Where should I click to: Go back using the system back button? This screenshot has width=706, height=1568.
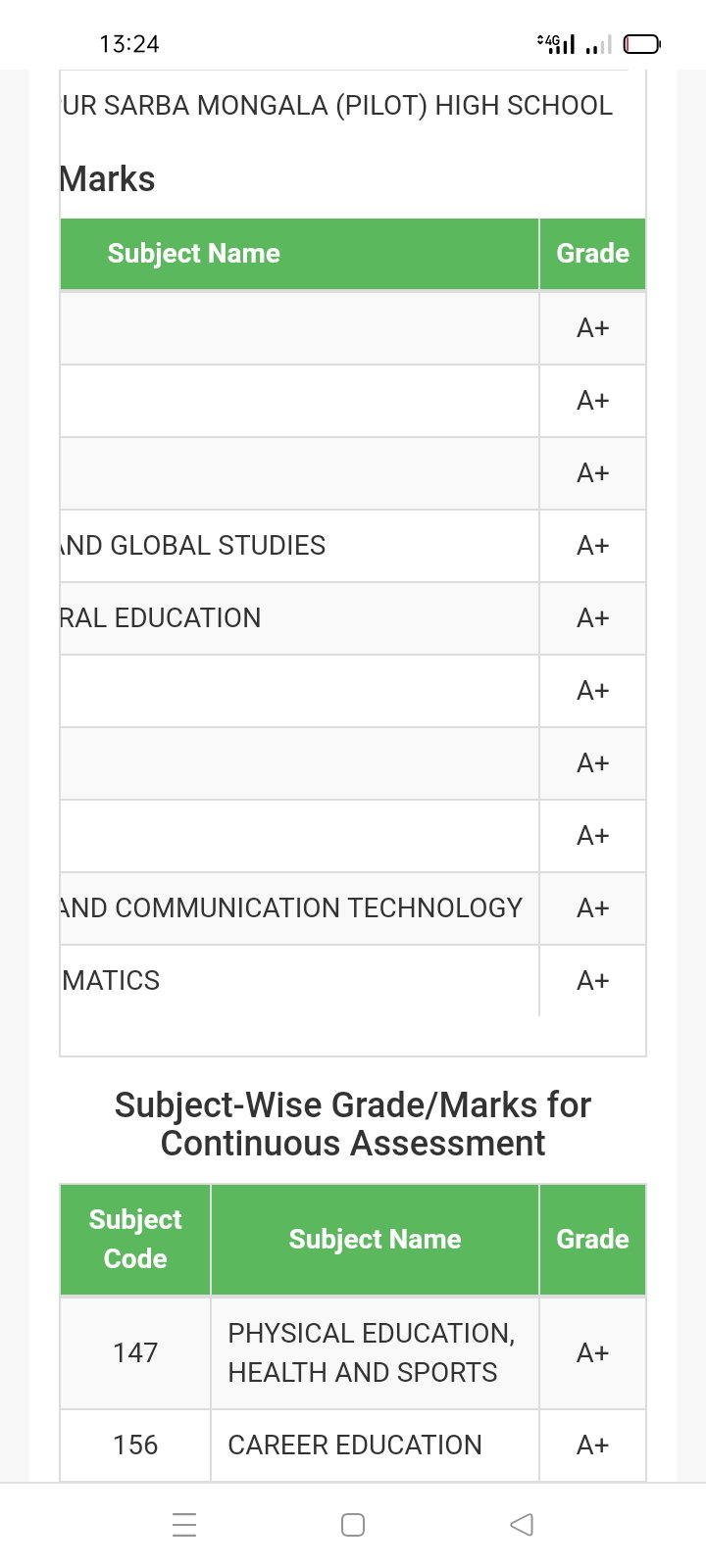tap(522, 1525)
